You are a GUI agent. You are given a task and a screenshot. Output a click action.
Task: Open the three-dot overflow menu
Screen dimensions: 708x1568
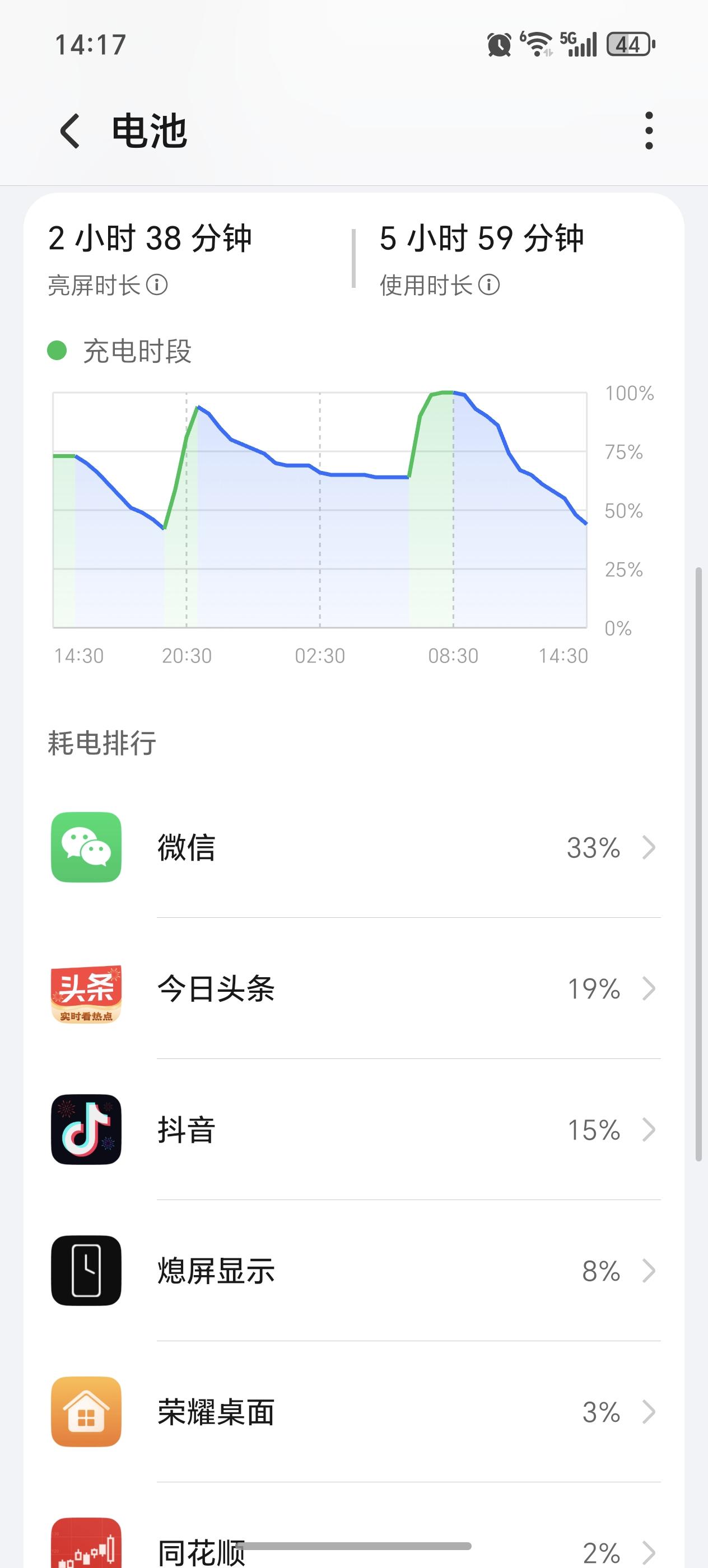[648, 131]
